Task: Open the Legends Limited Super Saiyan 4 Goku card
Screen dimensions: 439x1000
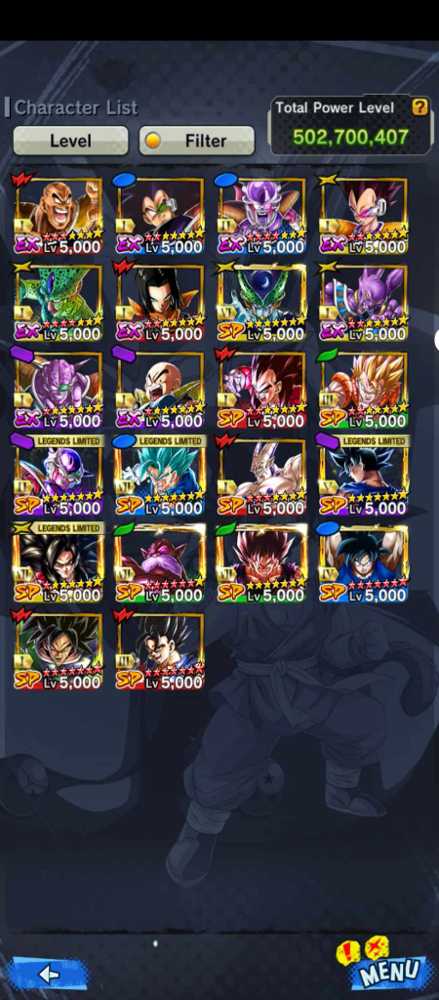Action: [58, 564]
